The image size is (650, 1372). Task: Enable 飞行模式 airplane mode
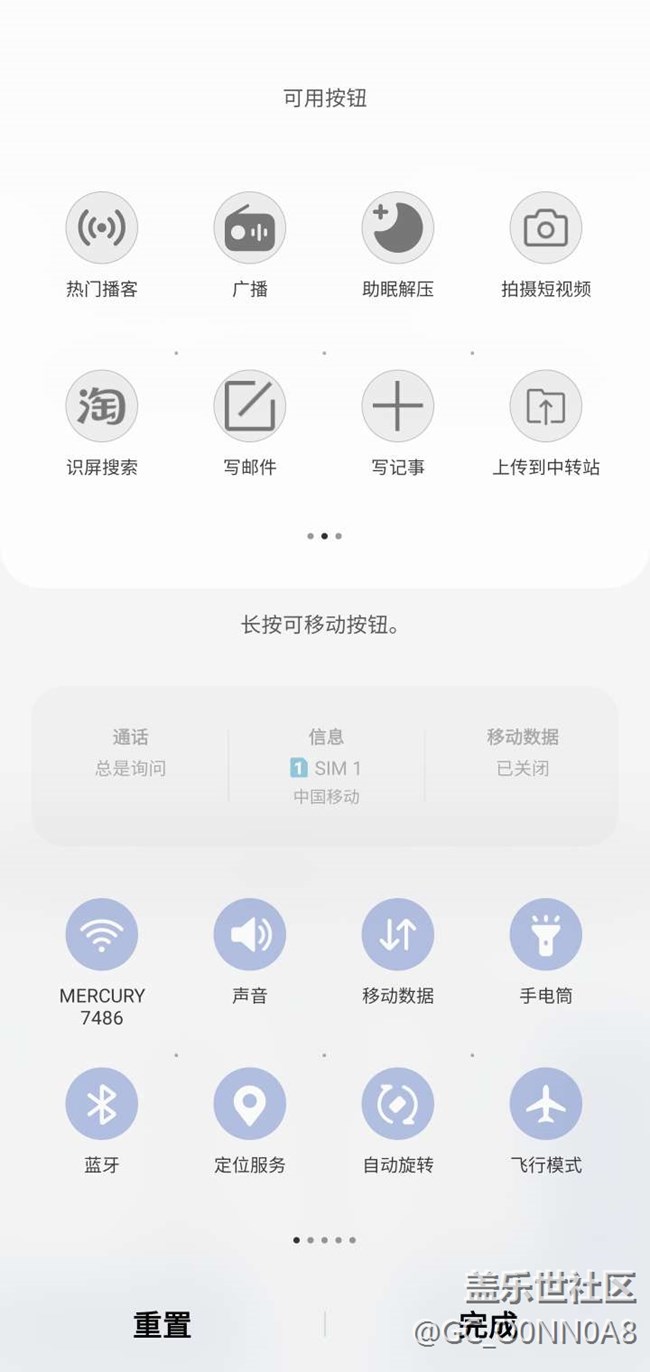click(x=545, y=1104)
